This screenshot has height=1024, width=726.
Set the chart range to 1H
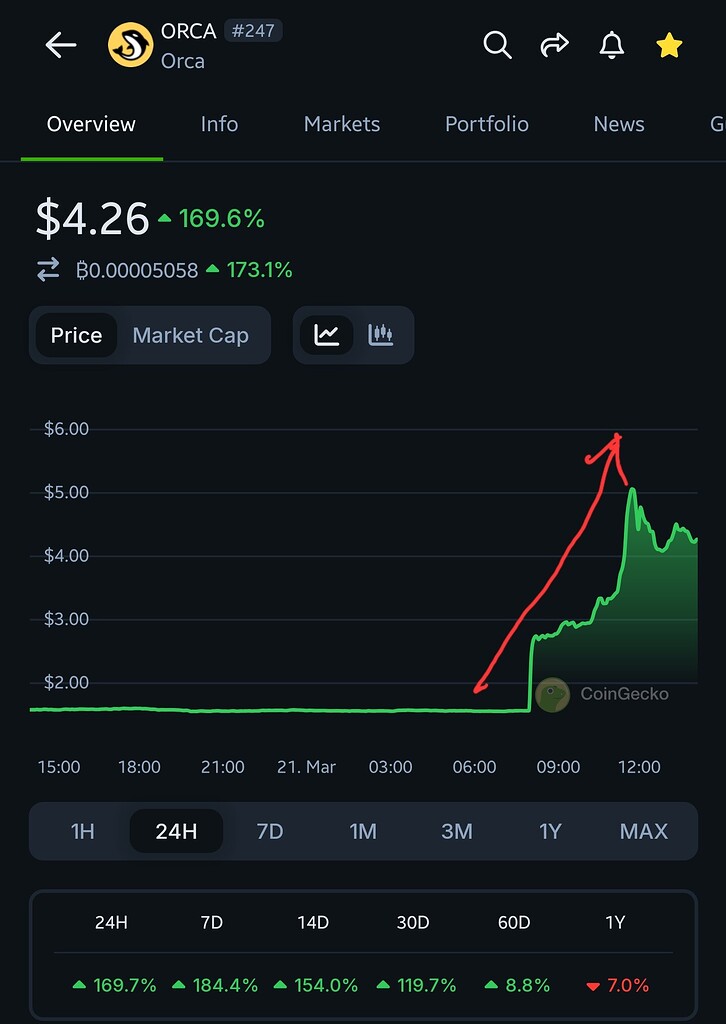click(x=82, y=831)
